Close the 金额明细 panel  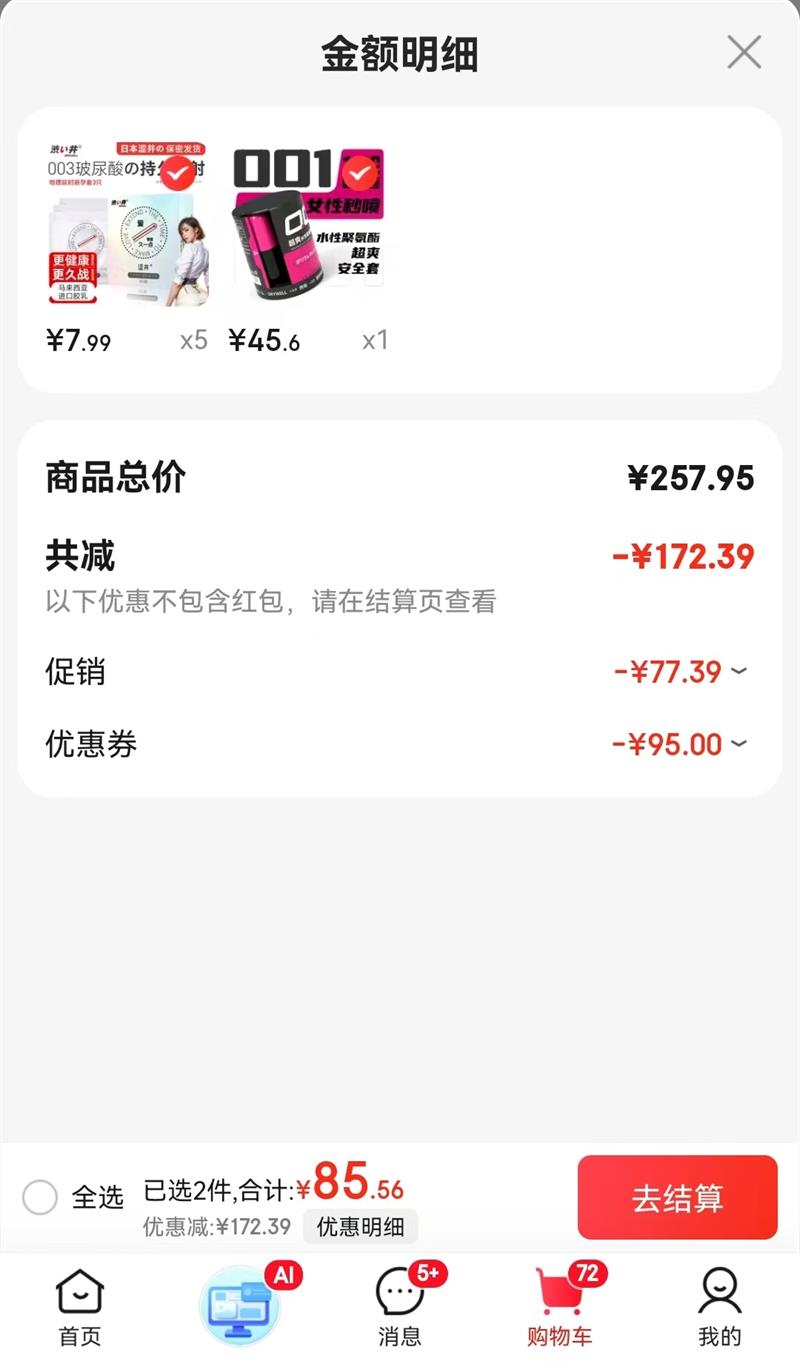[x=744, y=52]
